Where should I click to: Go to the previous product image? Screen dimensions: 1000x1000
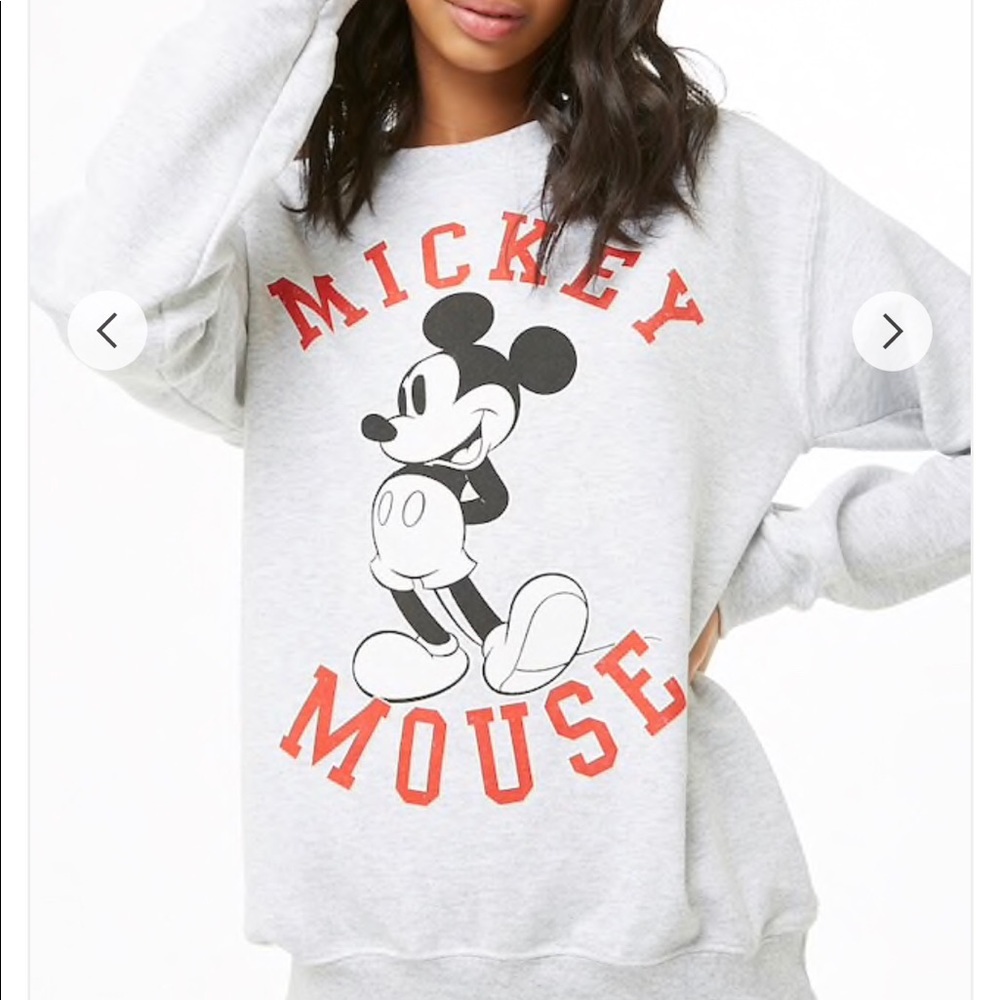(x=107, y=330)
